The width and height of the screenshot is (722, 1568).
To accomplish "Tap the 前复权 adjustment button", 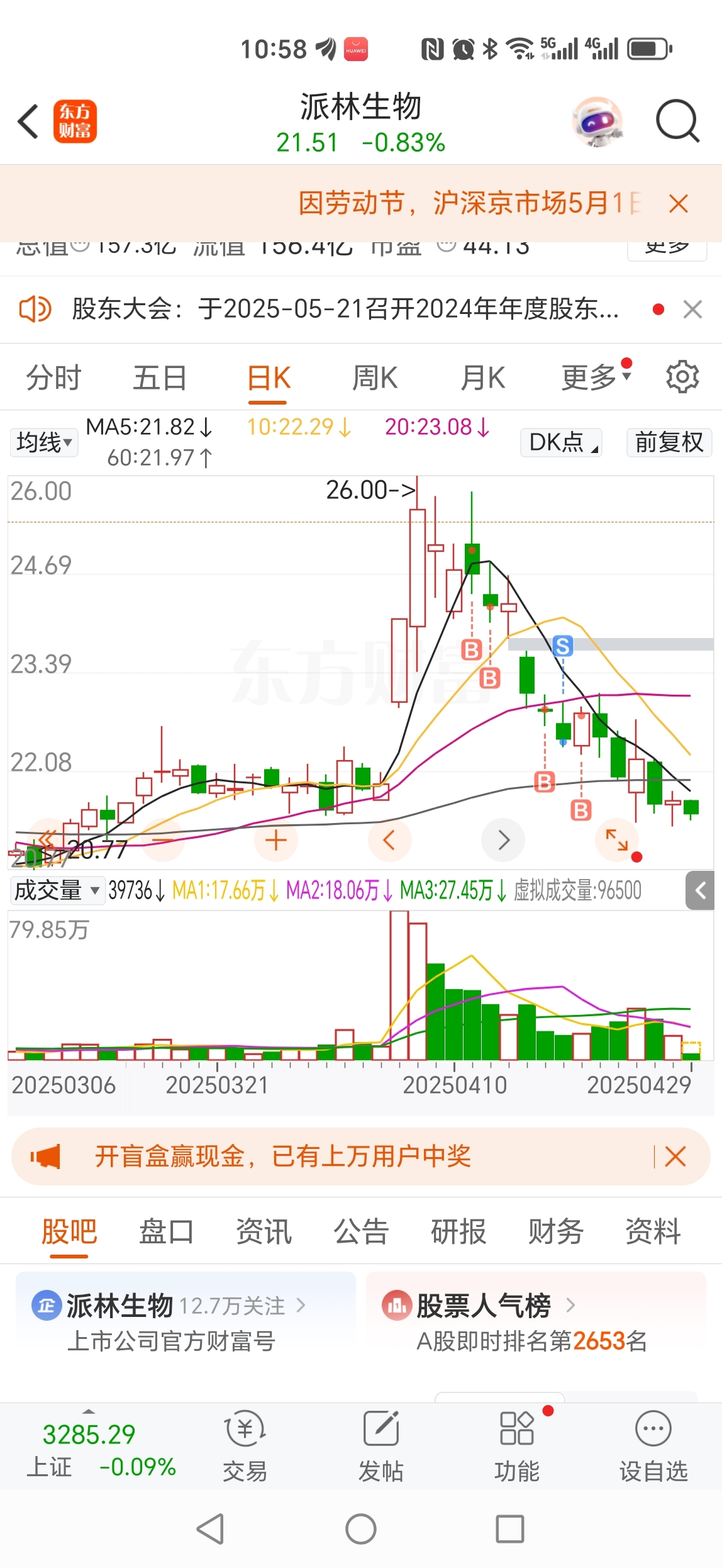I will pos(669,442).
